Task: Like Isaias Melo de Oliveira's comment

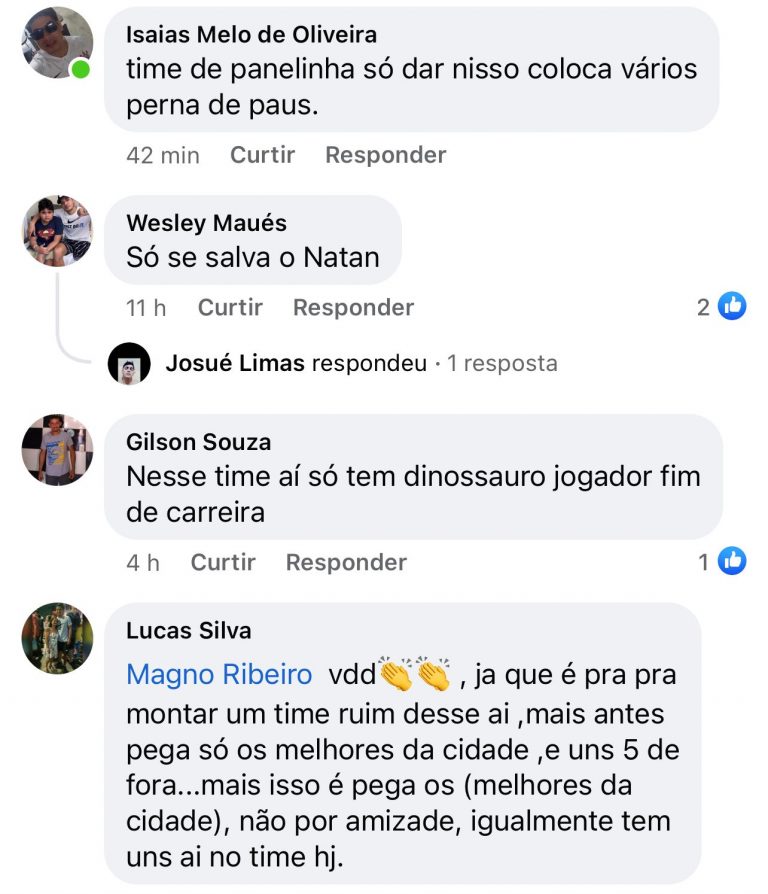Action: (x=262, y=155)
